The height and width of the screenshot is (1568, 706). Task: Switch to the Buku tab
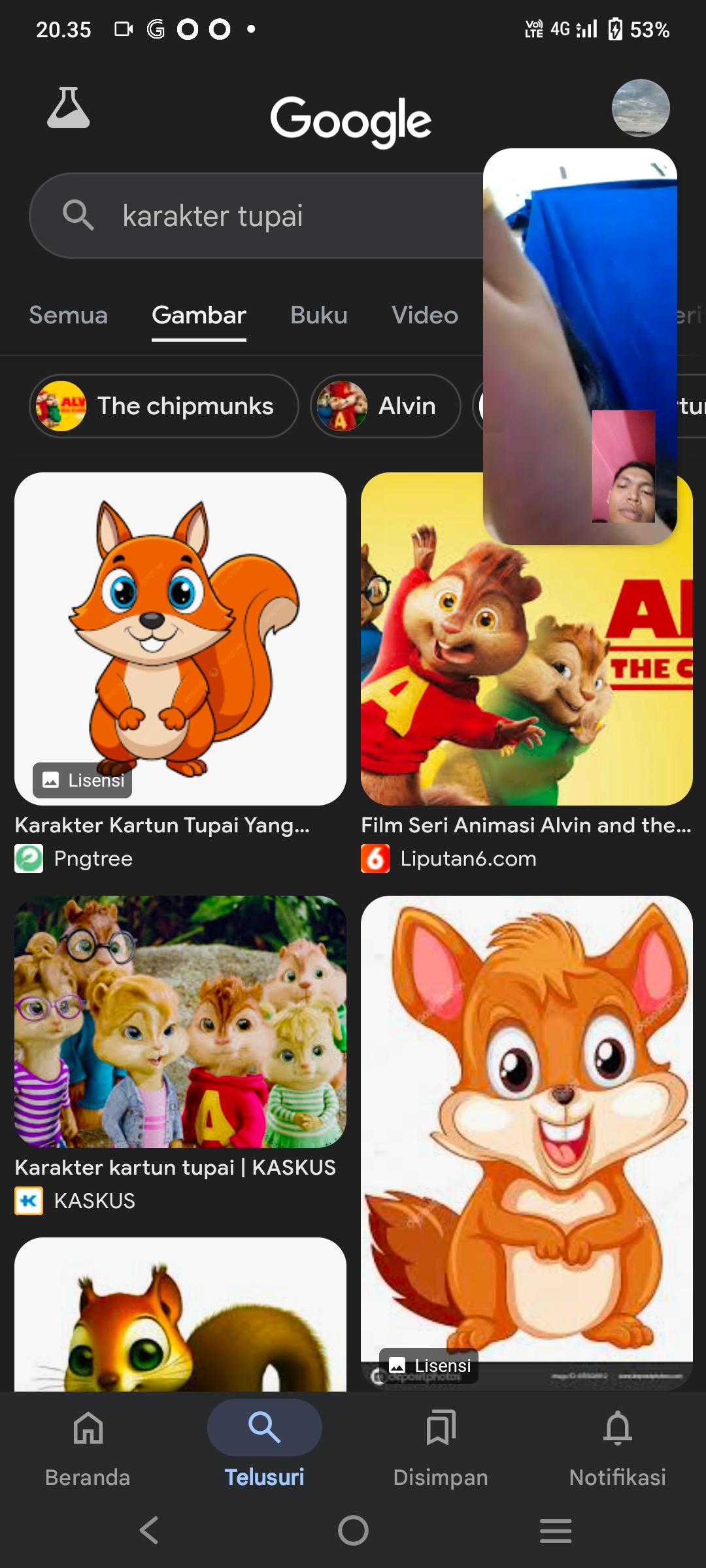click(x=318, y=316)
